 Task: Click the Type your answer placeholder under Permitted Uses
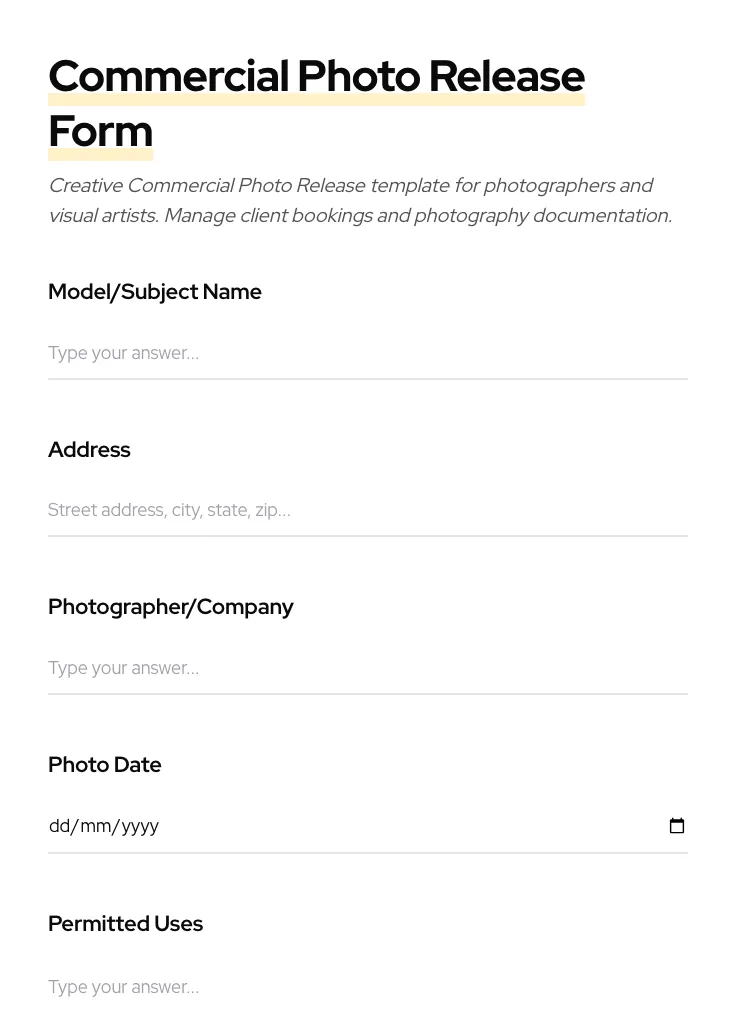pyautogui.click(x=123, y=987)
